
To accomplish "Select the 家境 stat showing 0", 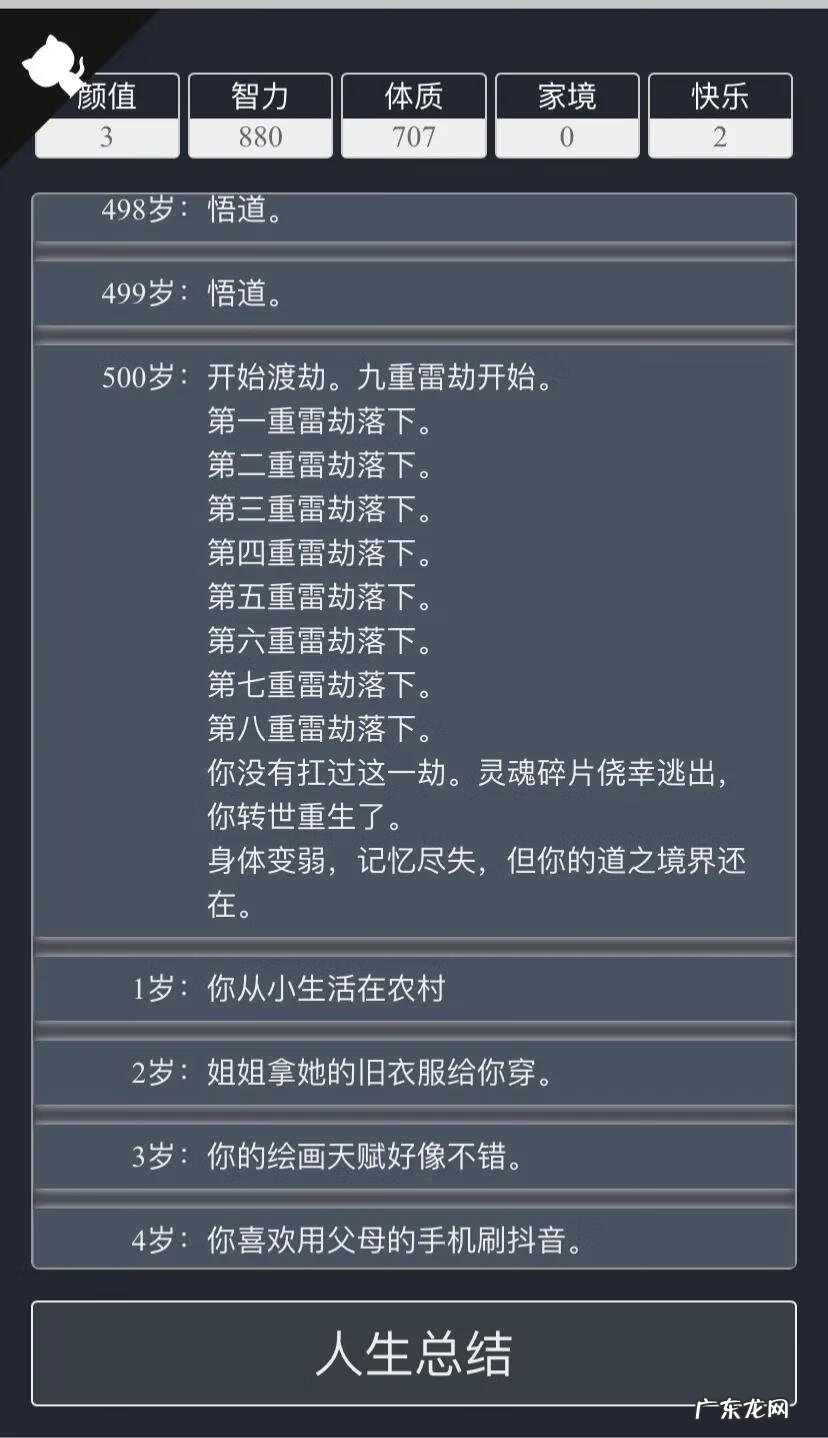I will (566, 115).
